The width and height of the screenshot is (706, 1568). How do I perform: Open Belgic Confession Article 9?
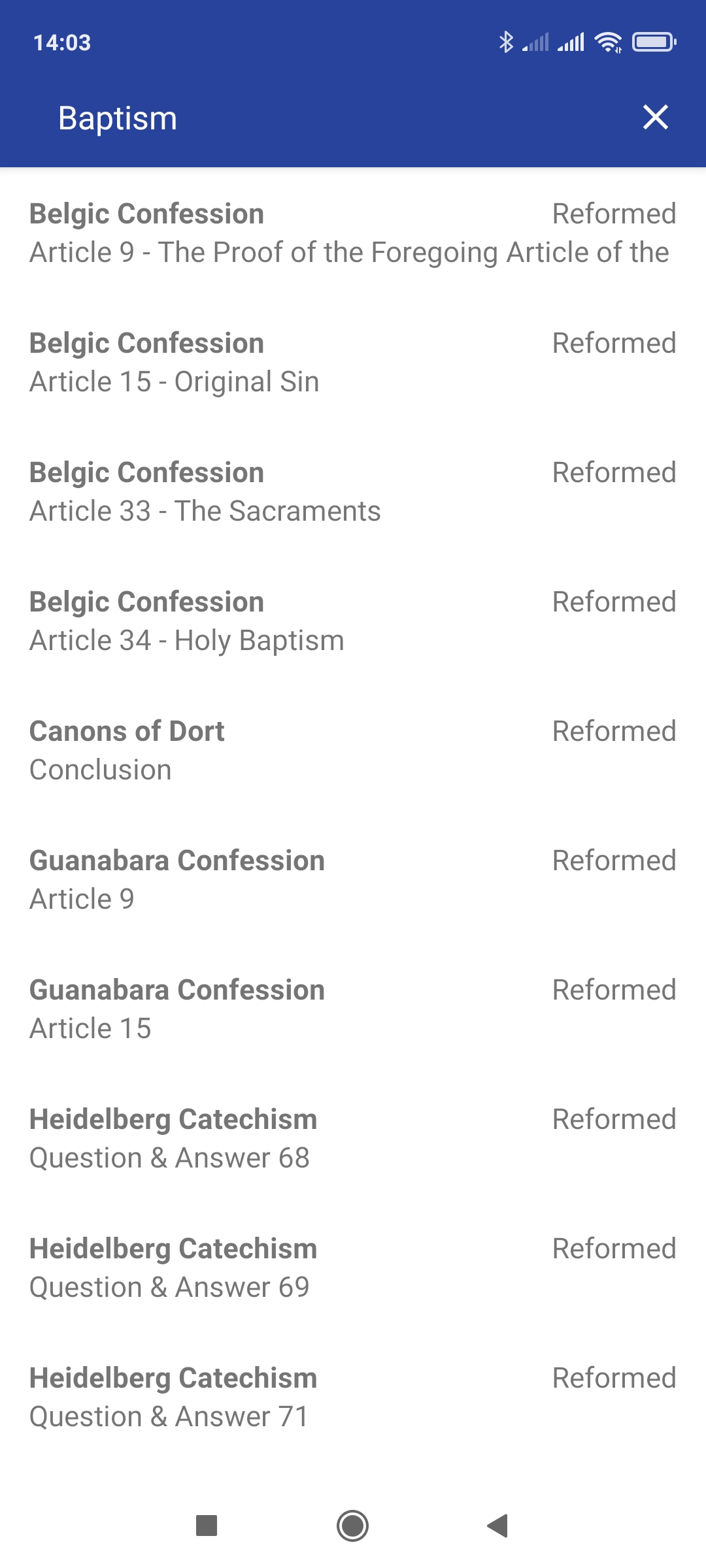pos(353,233)
